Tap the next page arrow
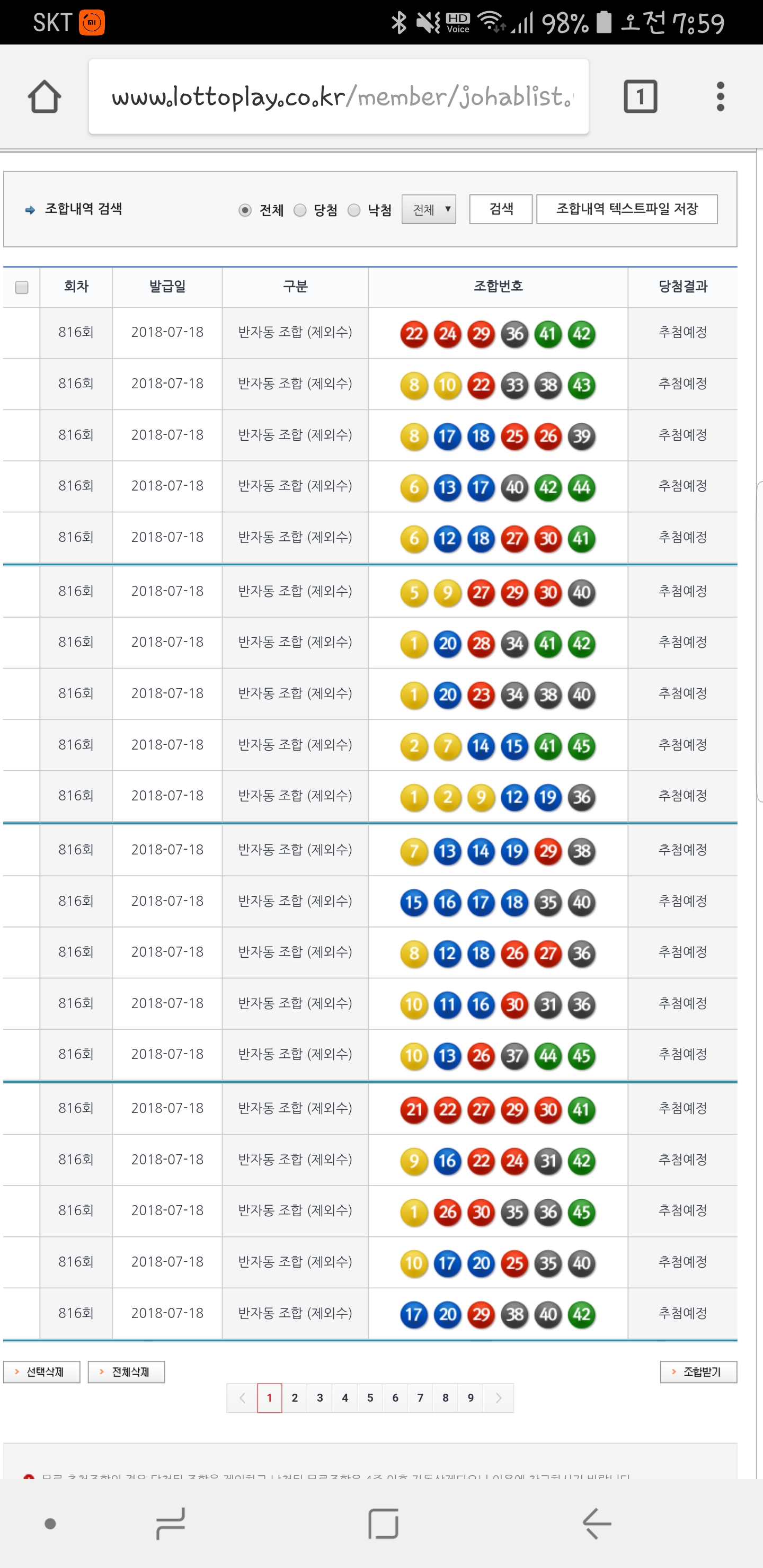763x1568 pixels. point(499,1397)
